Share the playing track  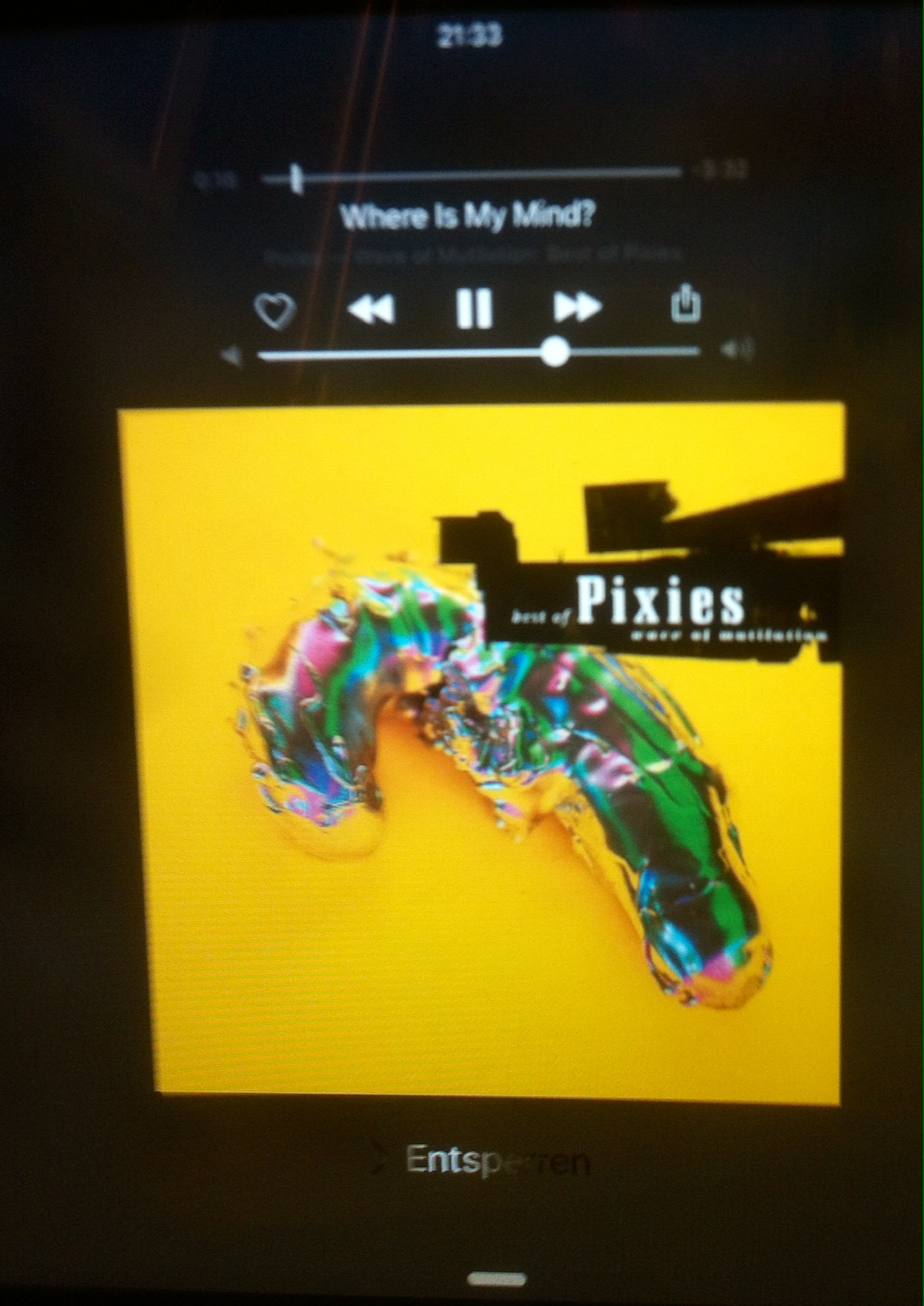[686, 303]
